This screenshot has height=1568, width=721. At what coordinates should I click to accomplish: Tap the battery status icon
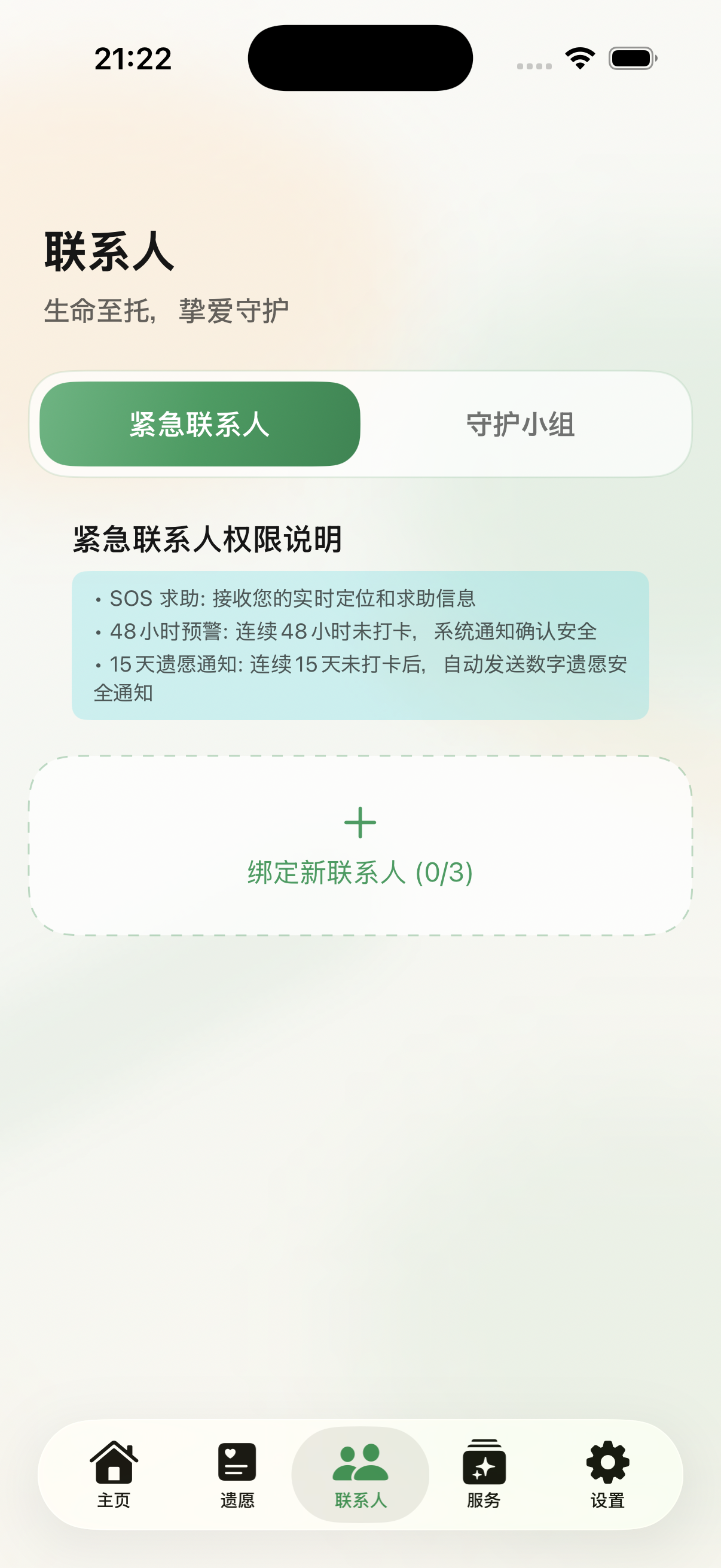pos(633,57)
